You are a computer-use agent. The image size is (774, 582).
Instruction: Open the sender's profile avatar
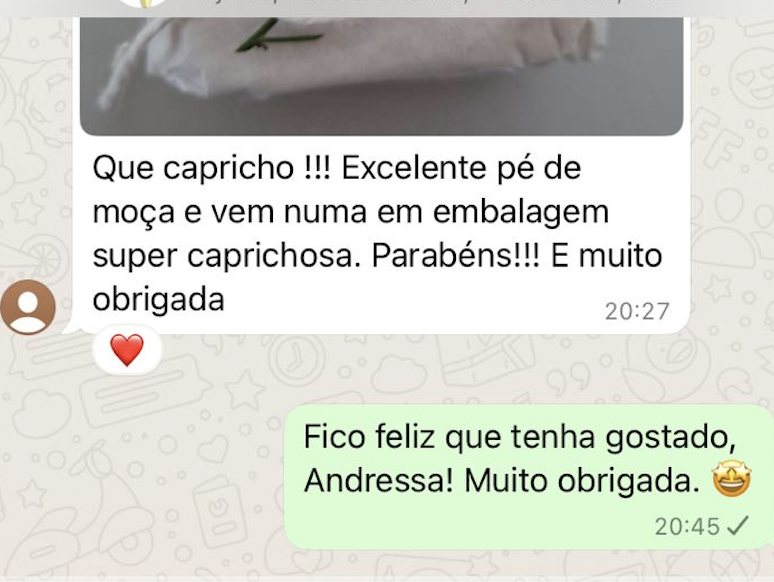coord(28,307)
